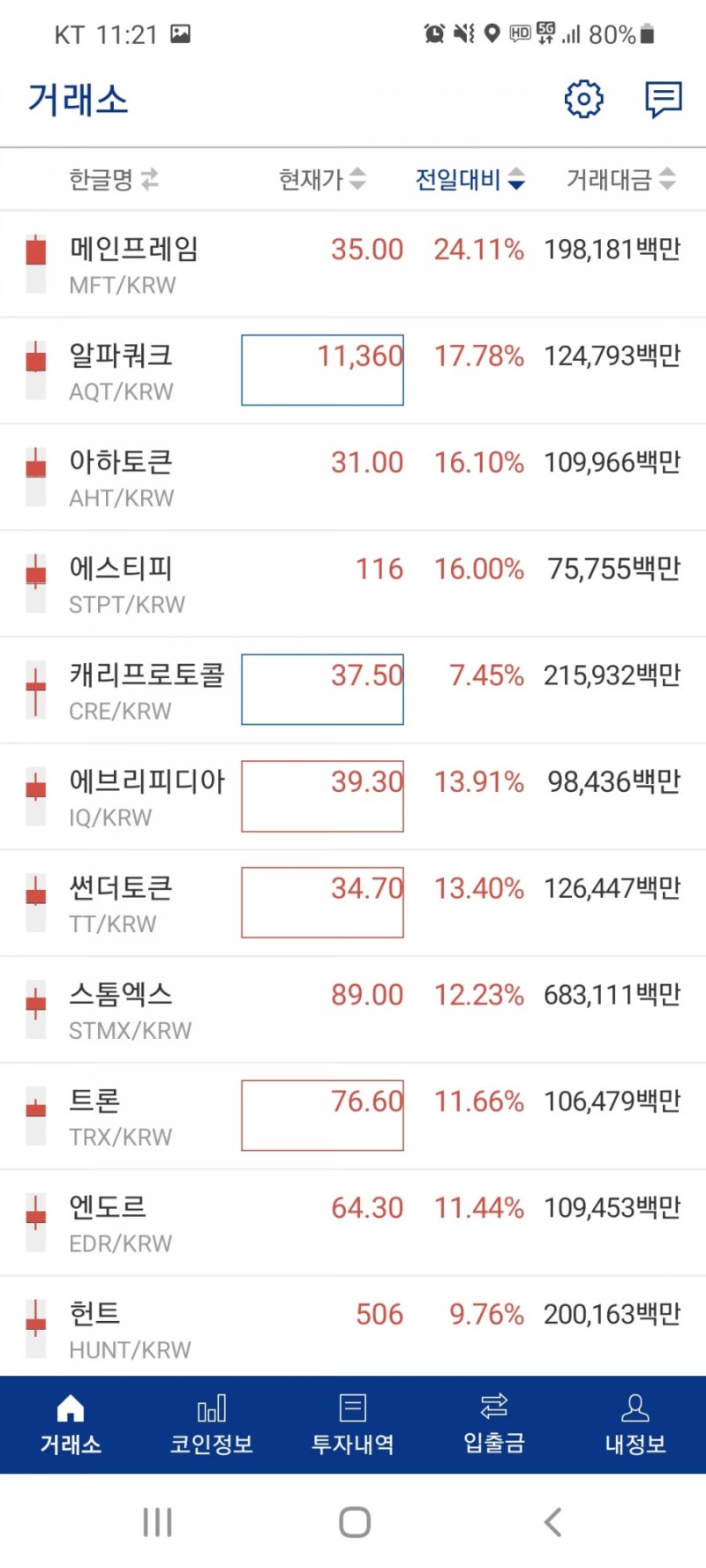Open the Settings gear icon
706x1568 pixels.
[x=582, y=99]
